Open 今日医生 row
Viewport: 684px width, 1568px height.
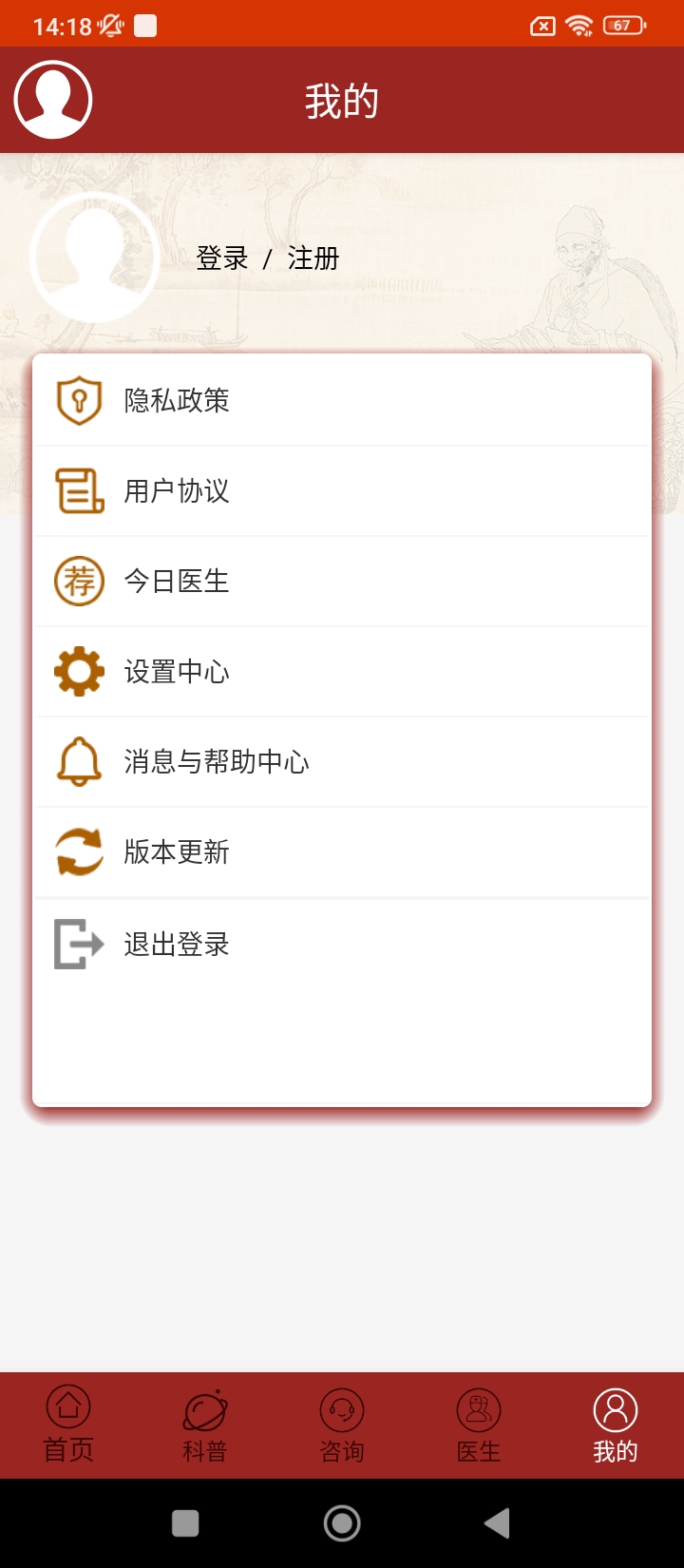pyautogui.click(x=342, y=581)
